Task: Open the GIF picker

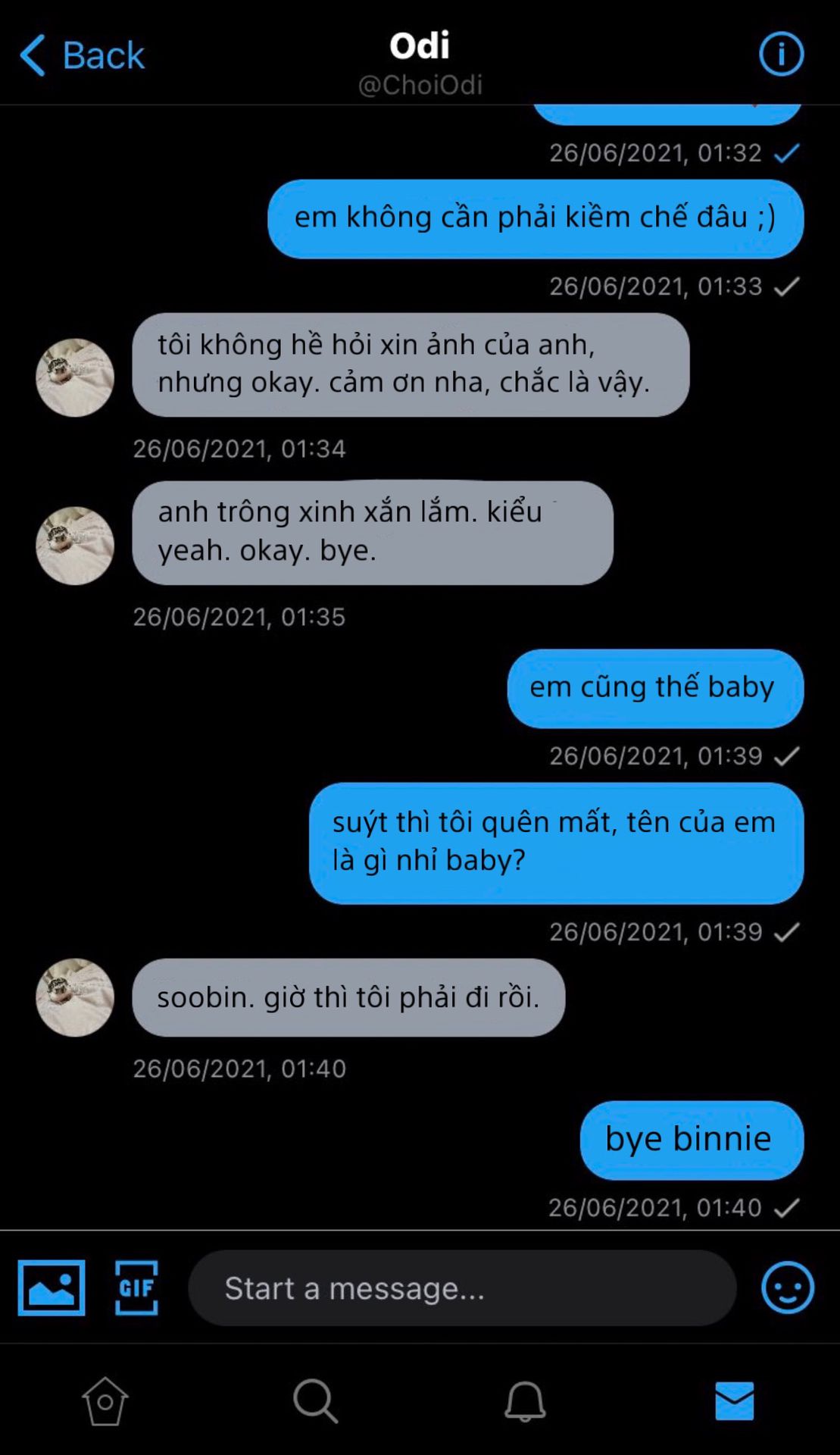Action: [136, 1288]
